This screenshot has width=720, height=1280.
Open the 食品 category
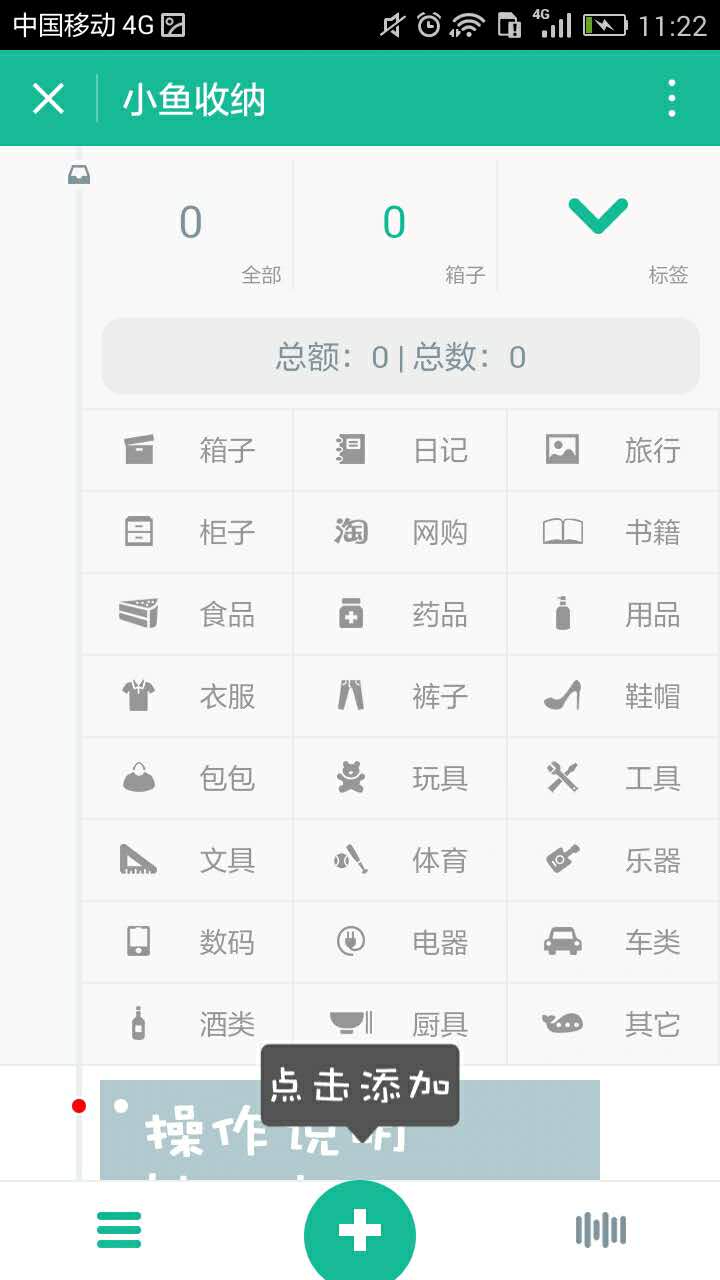pyautogui.click(x=187, y=615)
